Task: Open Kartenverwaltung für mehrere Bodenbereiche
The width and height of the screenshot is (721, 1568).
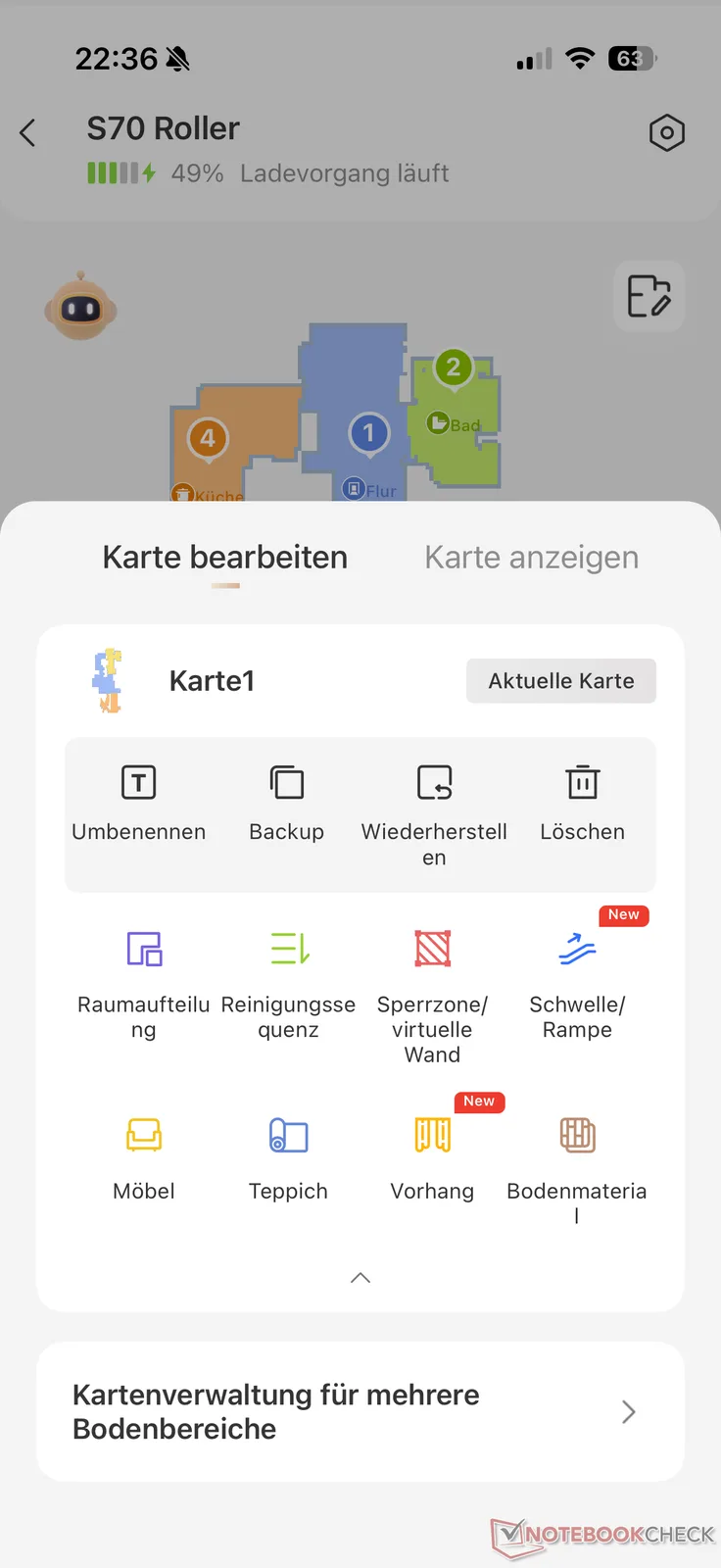Action: pos(360,1411)
